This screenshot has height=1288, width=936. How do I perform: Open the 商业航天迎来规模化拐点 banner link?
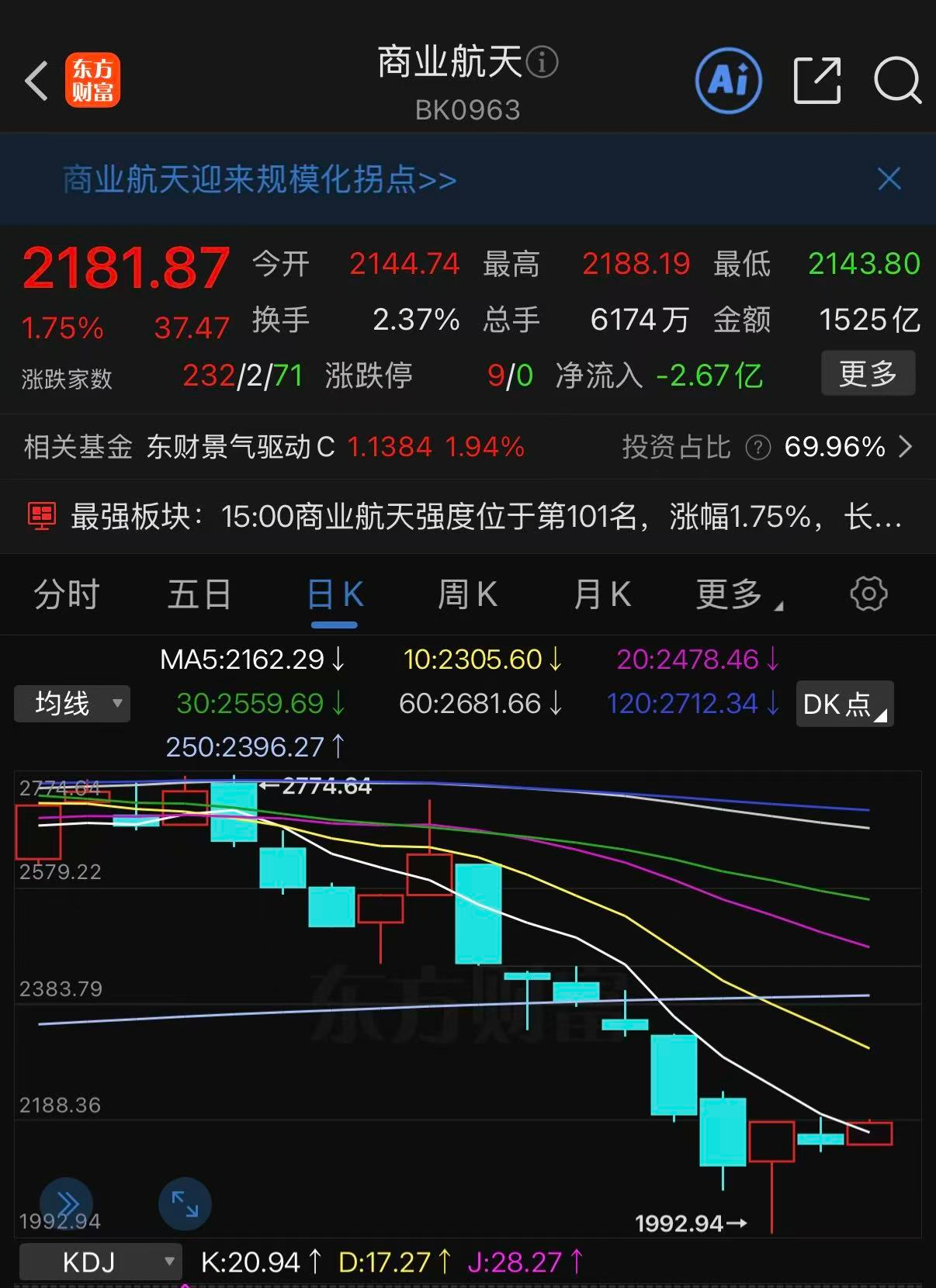pyautogui.click(x=259, y=179)
